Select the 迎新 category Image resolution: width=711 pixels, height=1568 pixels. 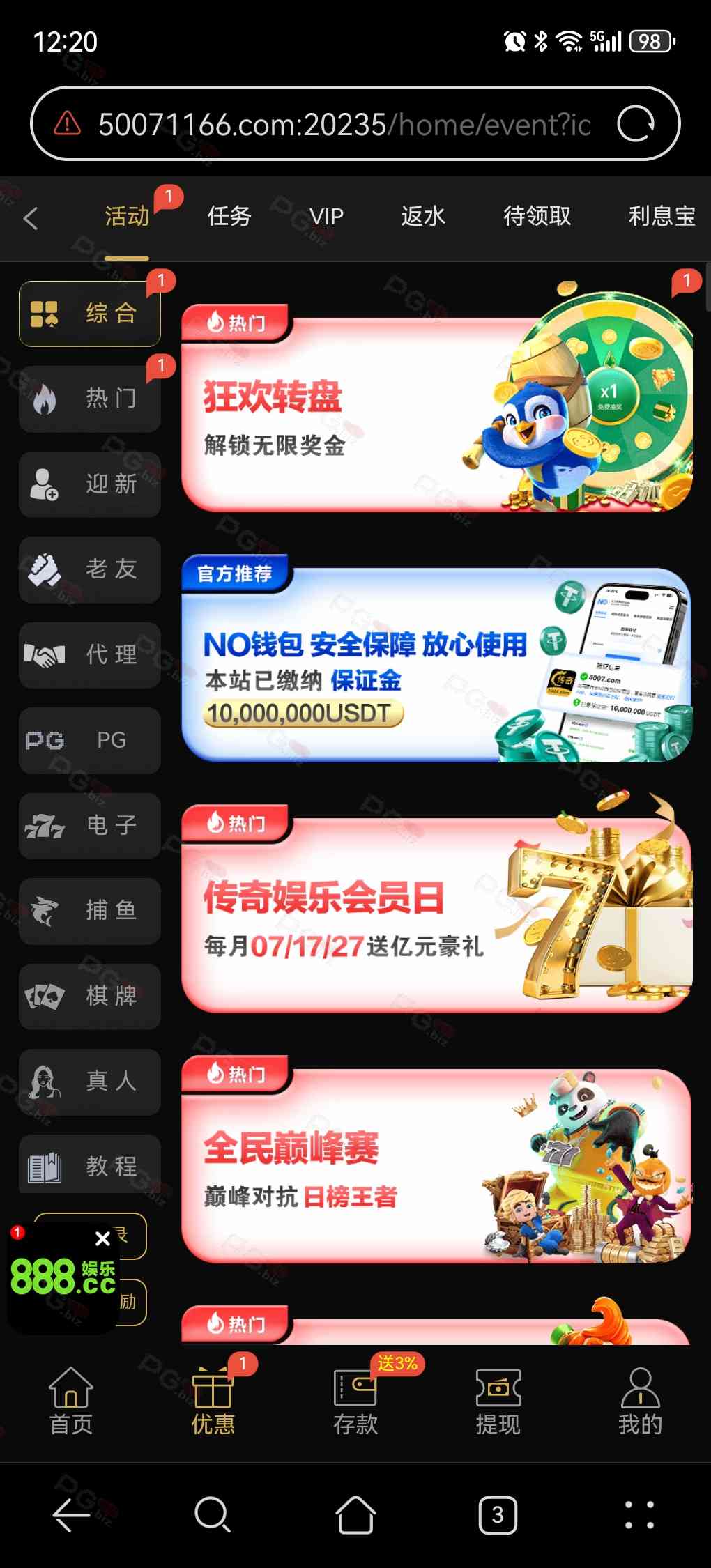point(90,484)
